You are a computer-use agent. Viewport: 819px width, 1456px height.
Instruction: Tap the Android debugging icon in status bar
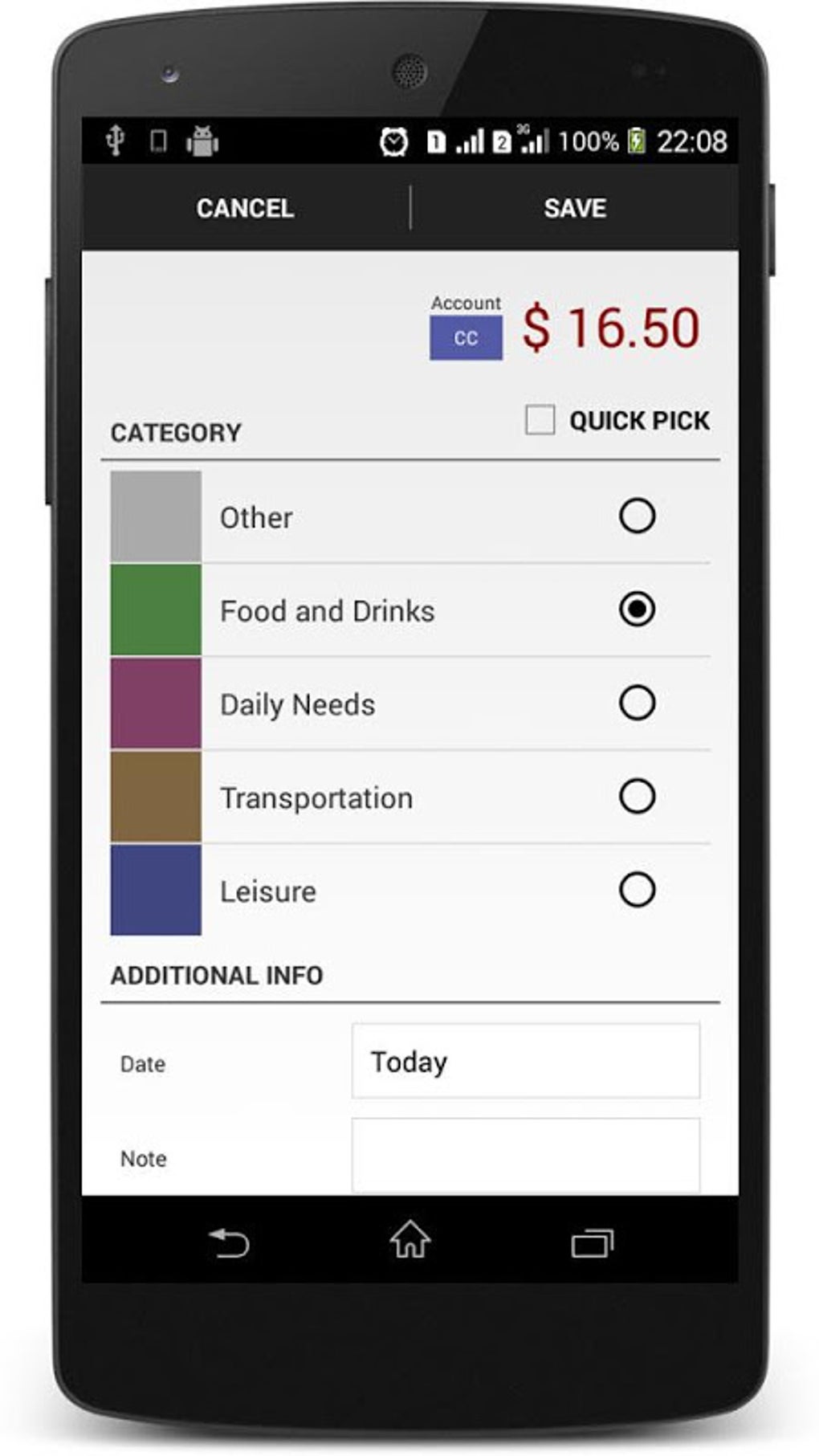coord(203,140)
